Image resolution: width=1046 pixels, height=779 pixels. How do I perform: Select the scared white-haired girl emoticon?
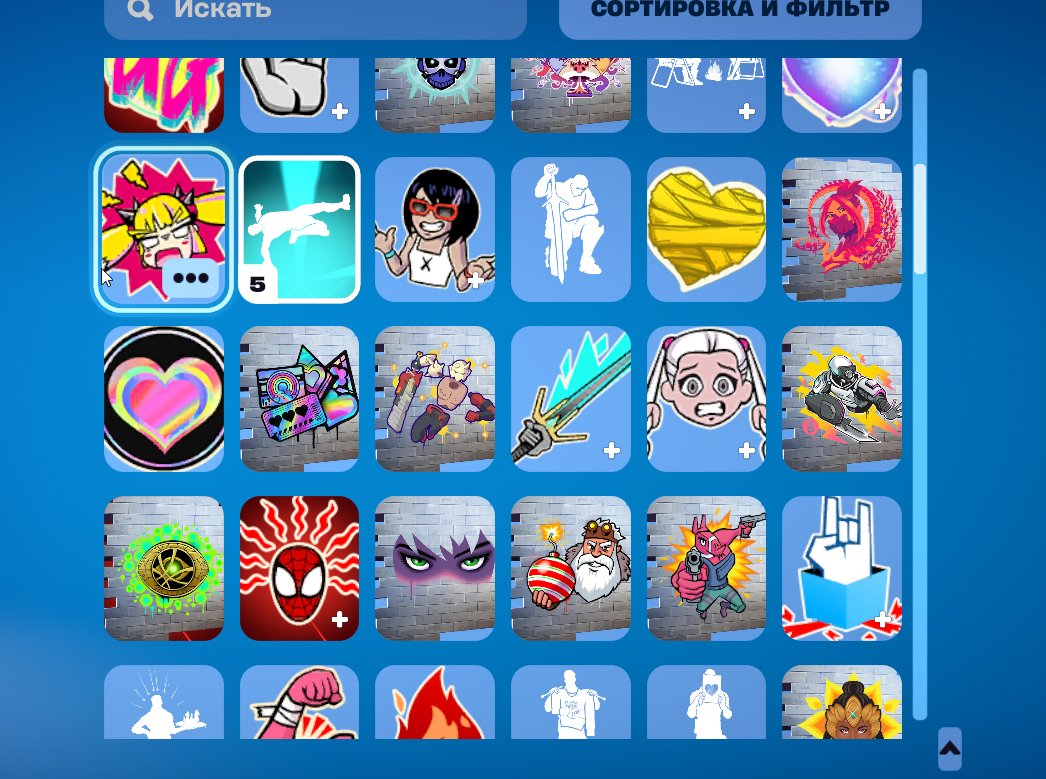click(706, 398)
